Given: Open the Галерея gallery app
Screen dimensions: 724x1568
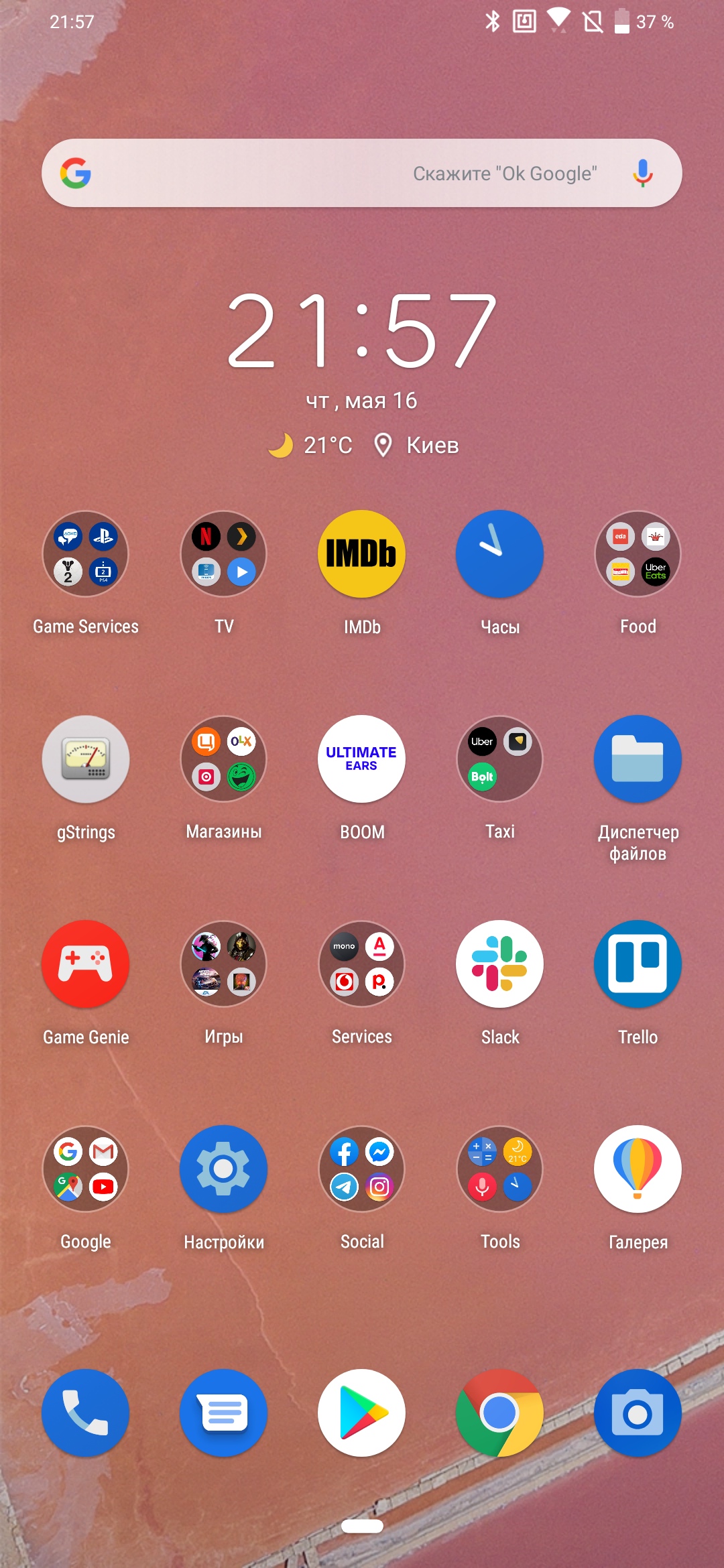Looking at the screenshot, I should 638,1169.
